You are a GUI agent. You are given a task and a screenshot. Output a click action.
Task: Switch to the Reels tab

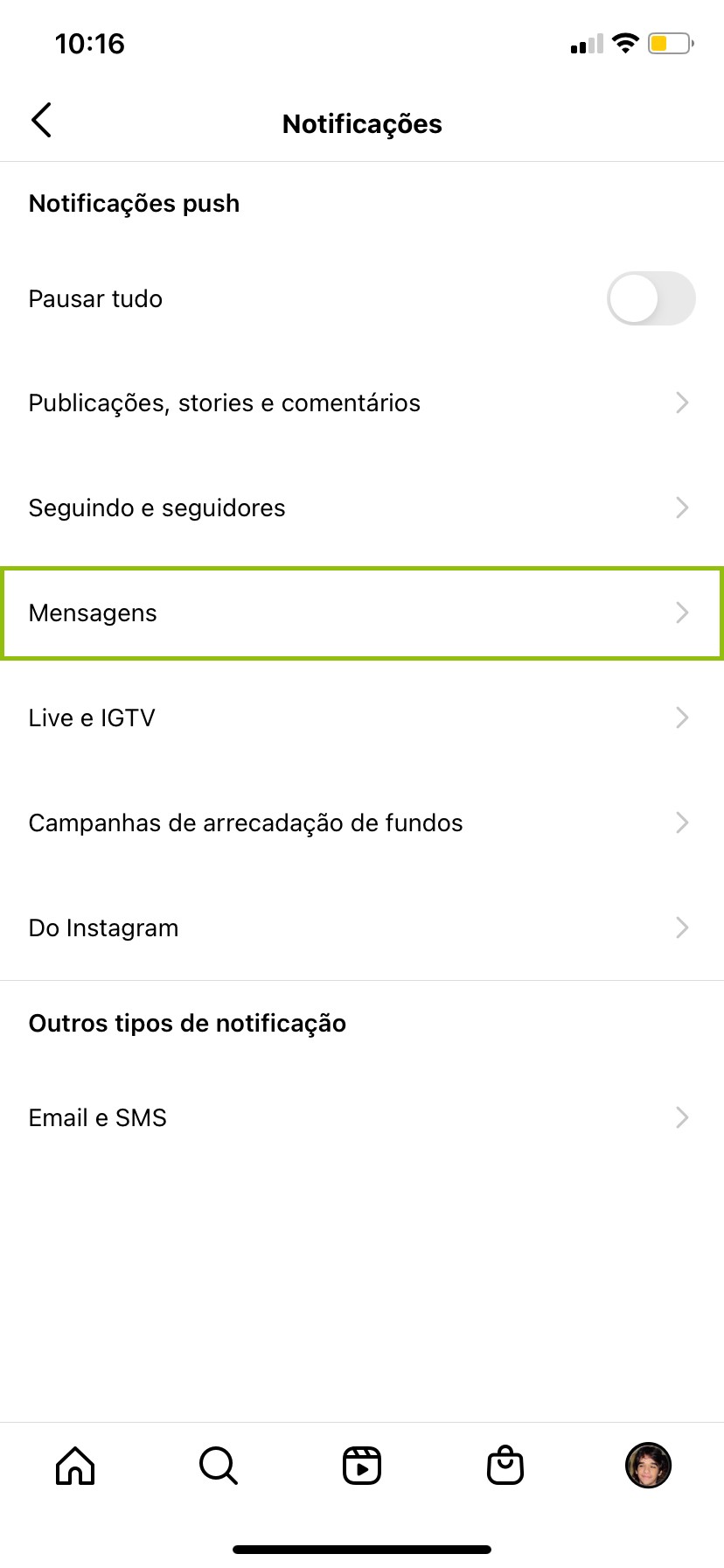[362, 1465]
